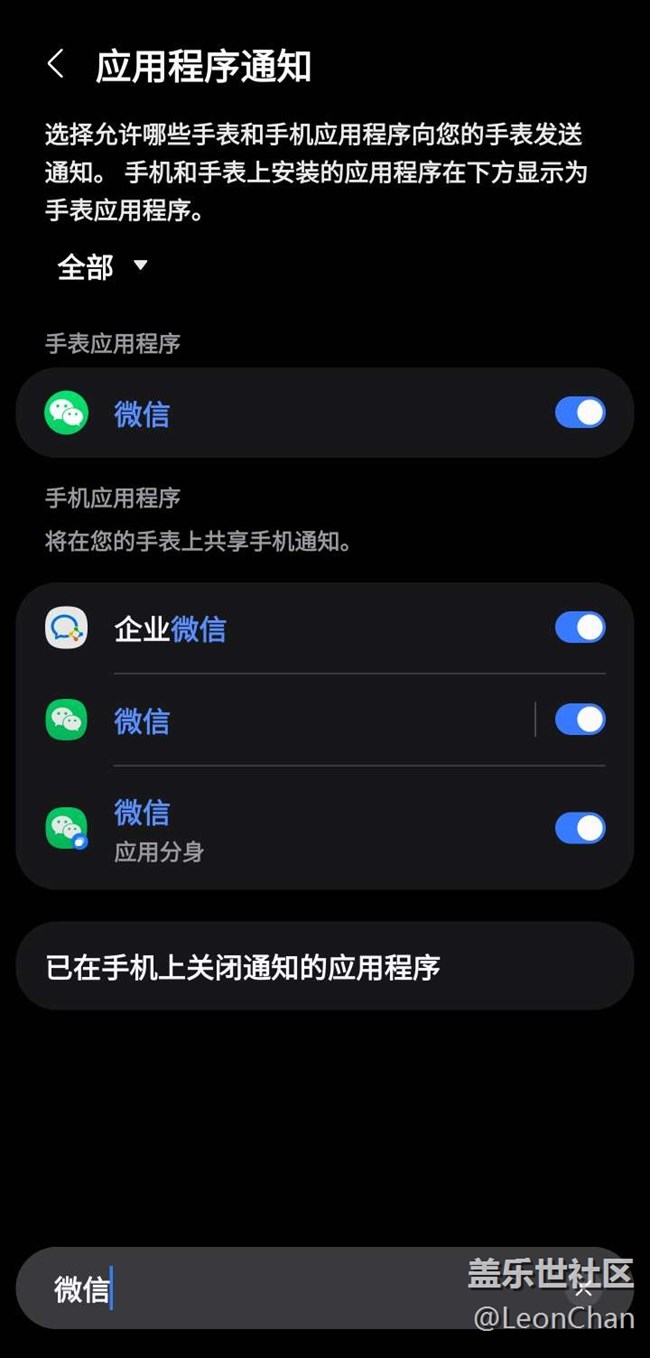650x1358 pixels.
Task: Disable 企业微信 notifications switch
Action: coord(580,628)
